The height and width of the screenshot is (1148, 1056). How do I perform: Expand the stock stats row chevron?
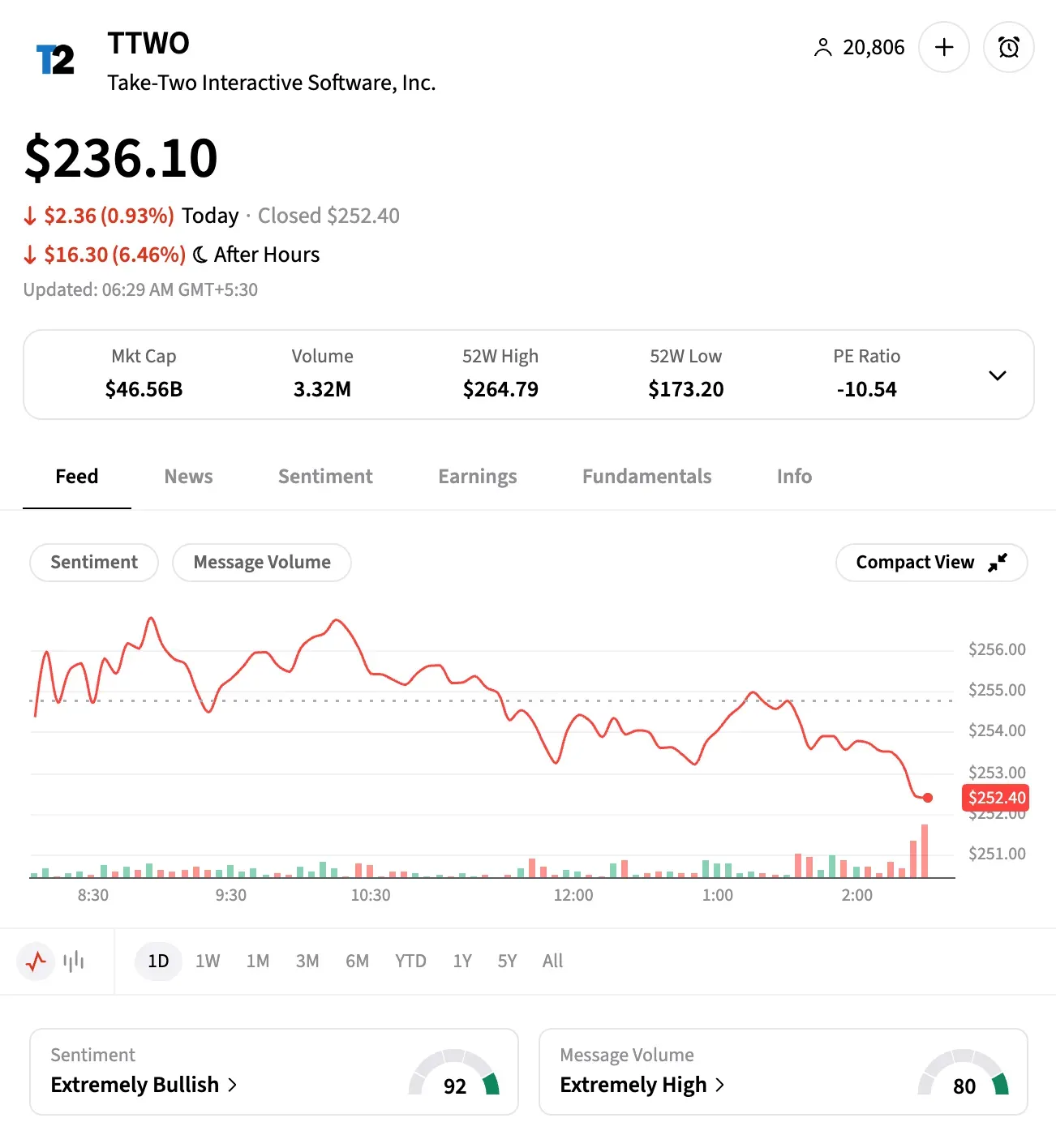coord(997,375)
